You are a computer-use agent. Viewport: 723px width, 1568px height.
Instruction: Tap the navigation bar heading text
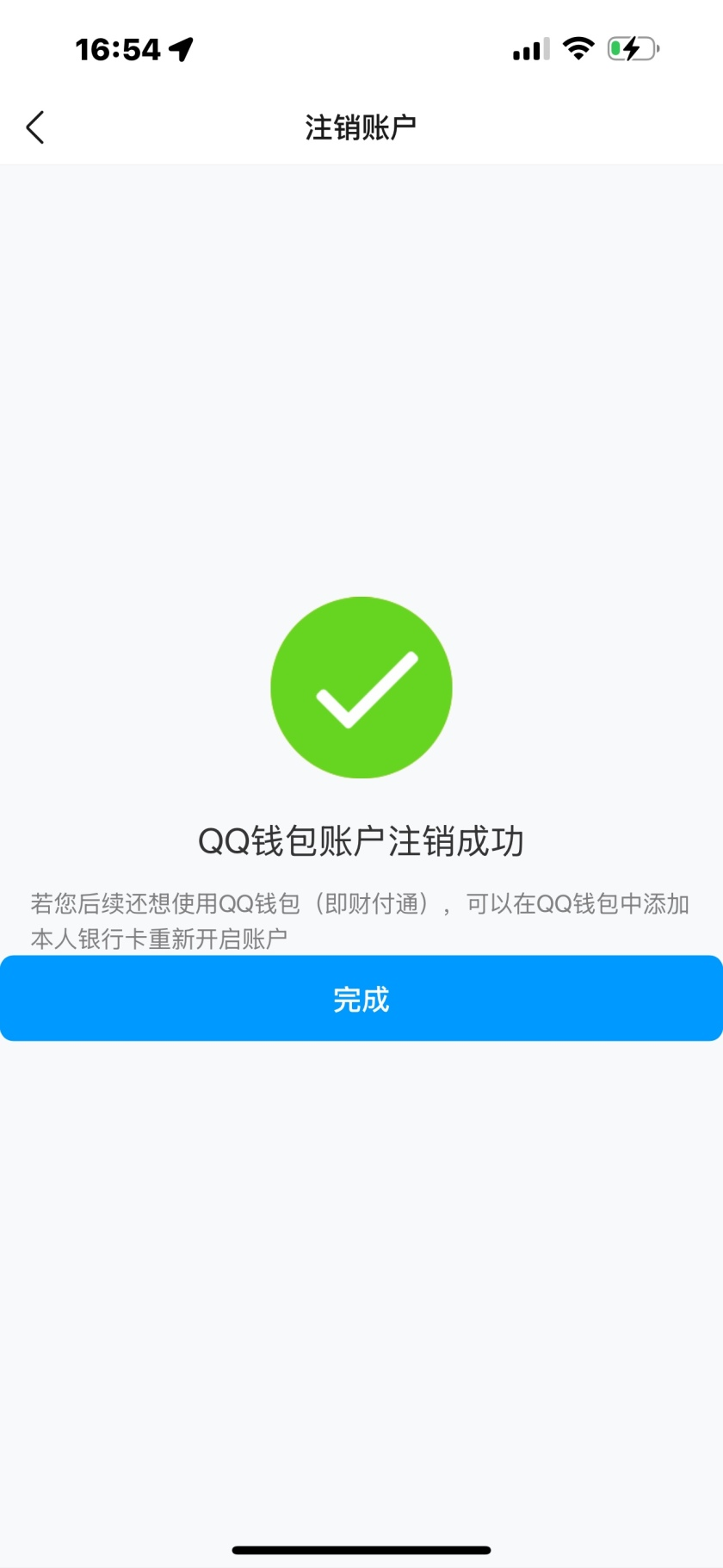[x=361, y=126]
